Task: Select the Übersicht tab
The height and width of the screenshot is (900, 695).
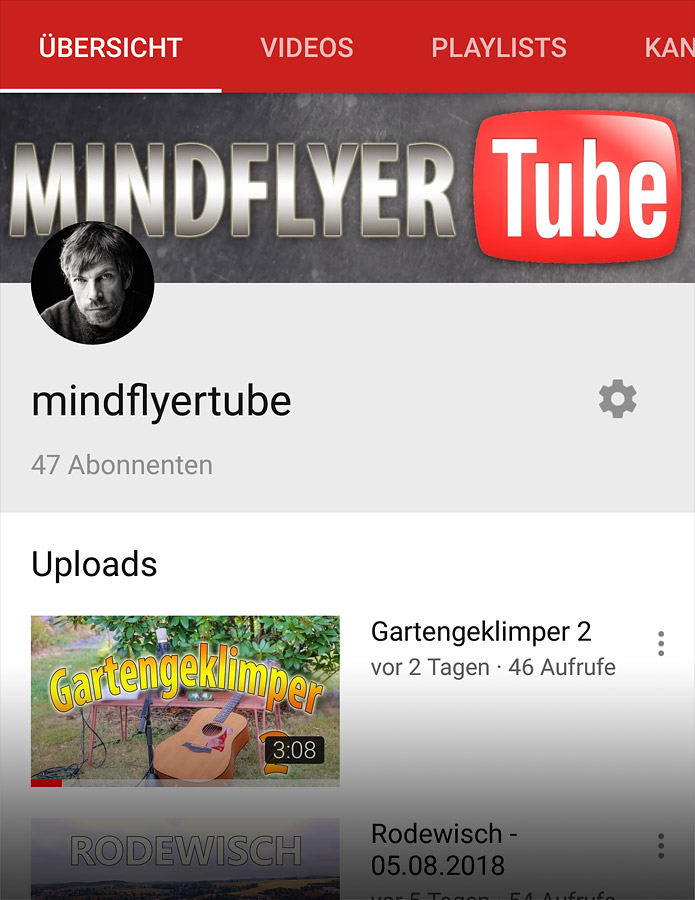Action: click(110, 47)
